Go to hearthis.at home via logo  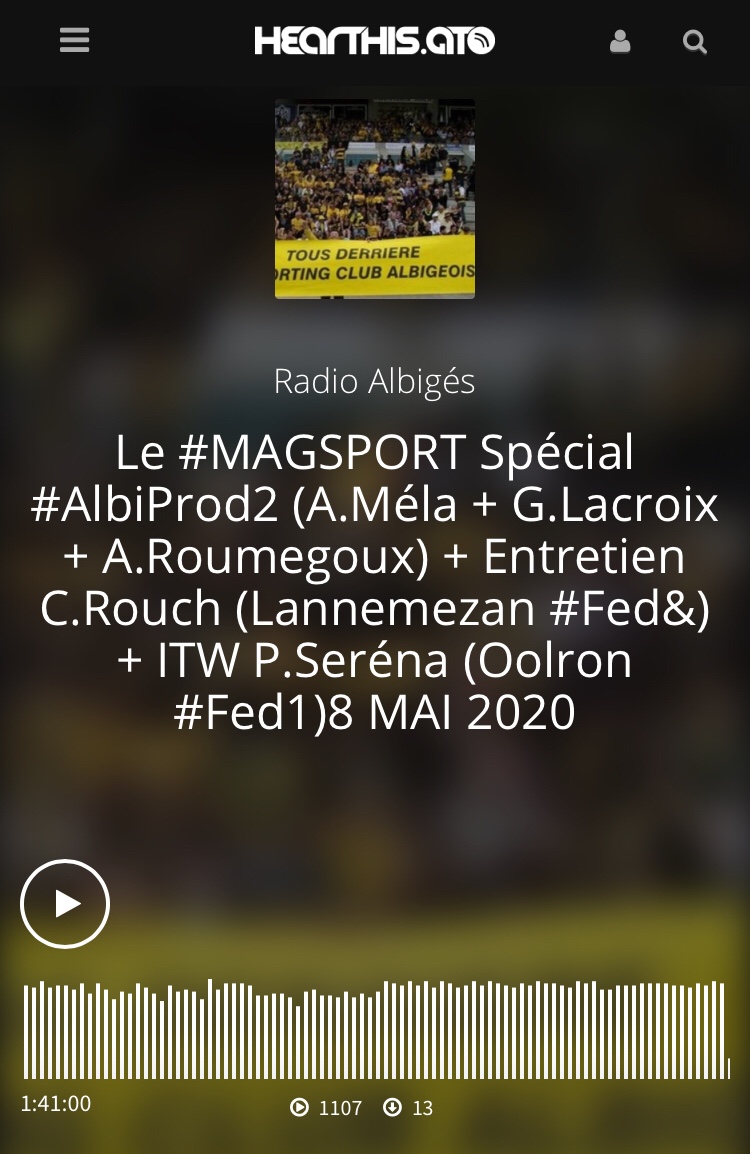coord(374,41)
